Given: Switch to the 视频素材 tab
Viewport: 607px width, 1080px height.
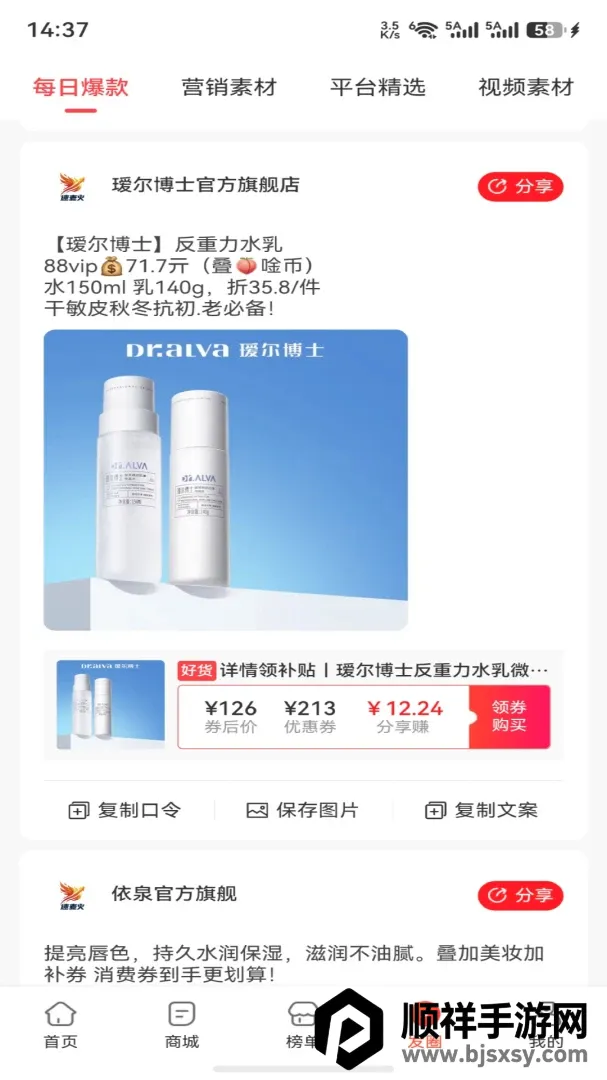Looking at the screenshot, I should click(x=526, y=87).
